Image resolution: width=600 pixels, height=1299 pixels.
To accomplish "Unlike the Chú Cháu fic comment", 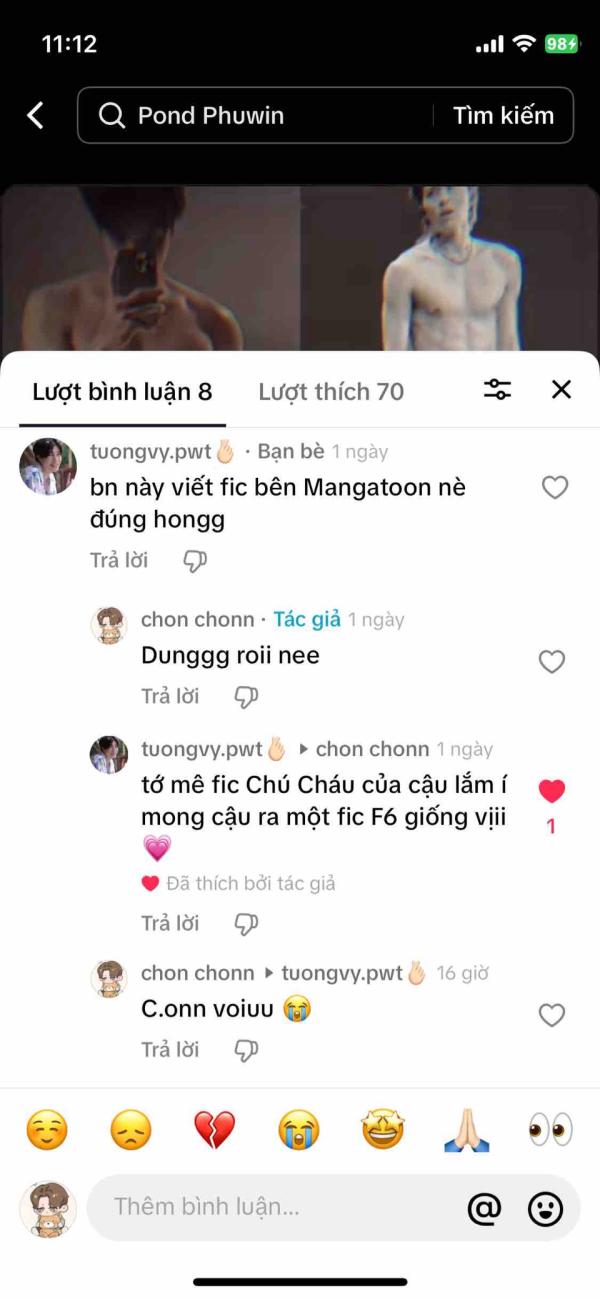I will pyautogui.click(x=552, y=792).
